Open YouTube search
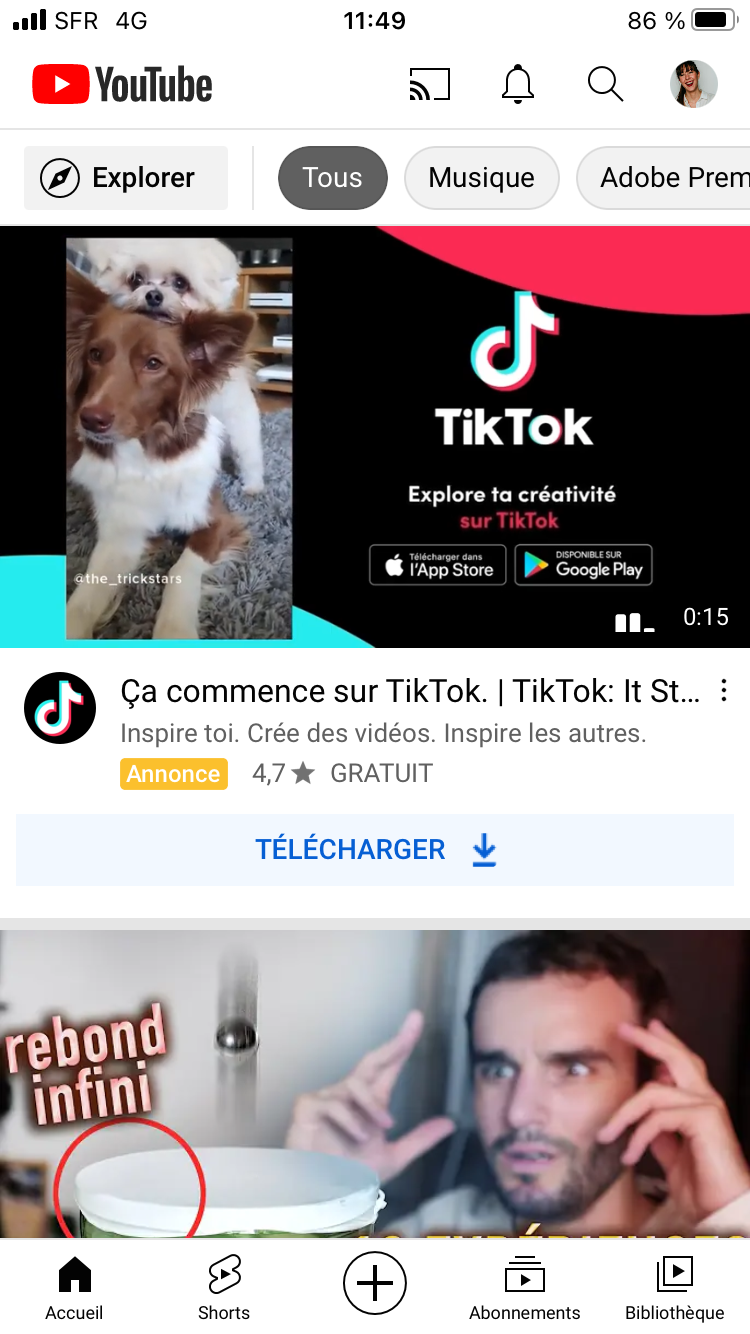750x1334 pixels. tap(605, 85)
